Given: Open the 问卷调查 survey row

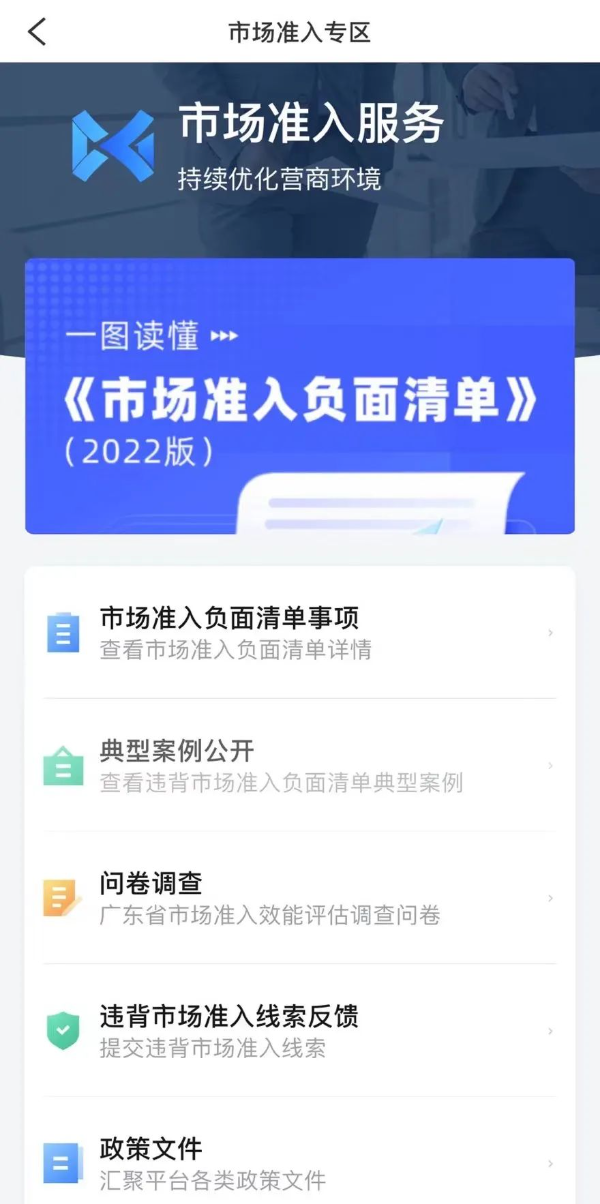Looking at the screenshot, I should (x=300, y=898).
